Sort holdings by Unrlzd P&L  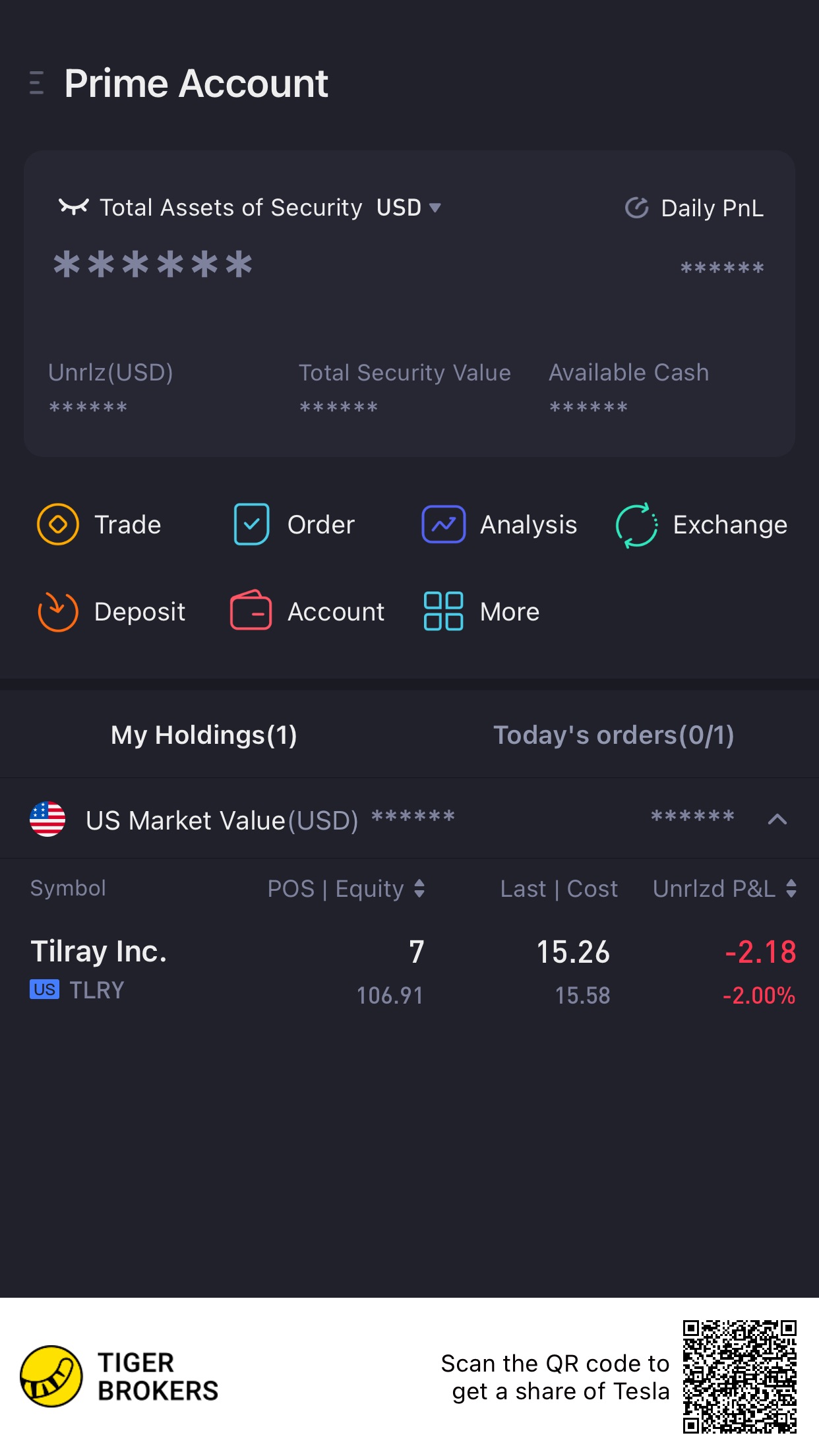725,889
